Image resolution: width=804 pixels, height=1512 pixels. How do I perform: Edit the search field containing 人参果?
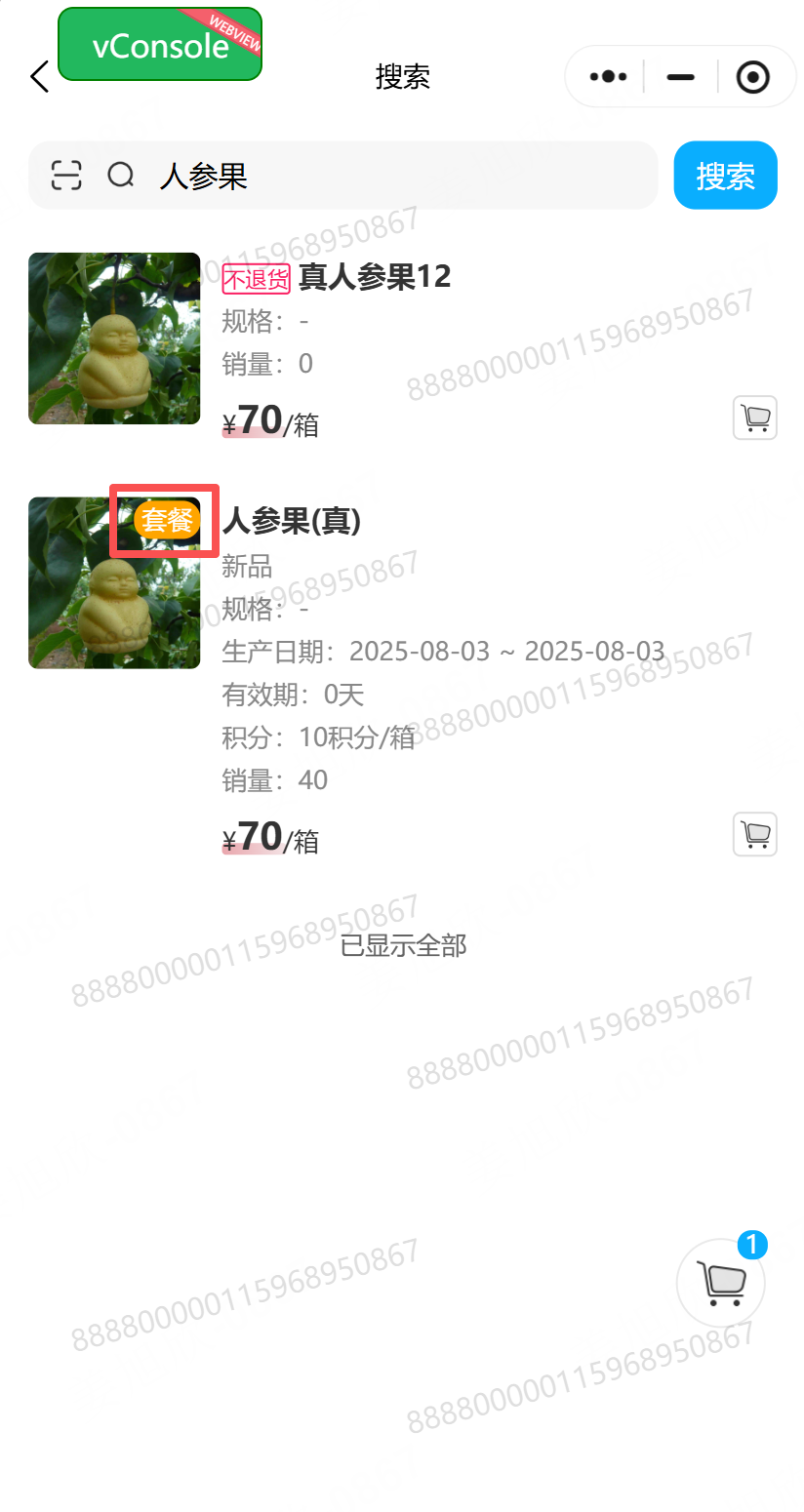(390, 176)
